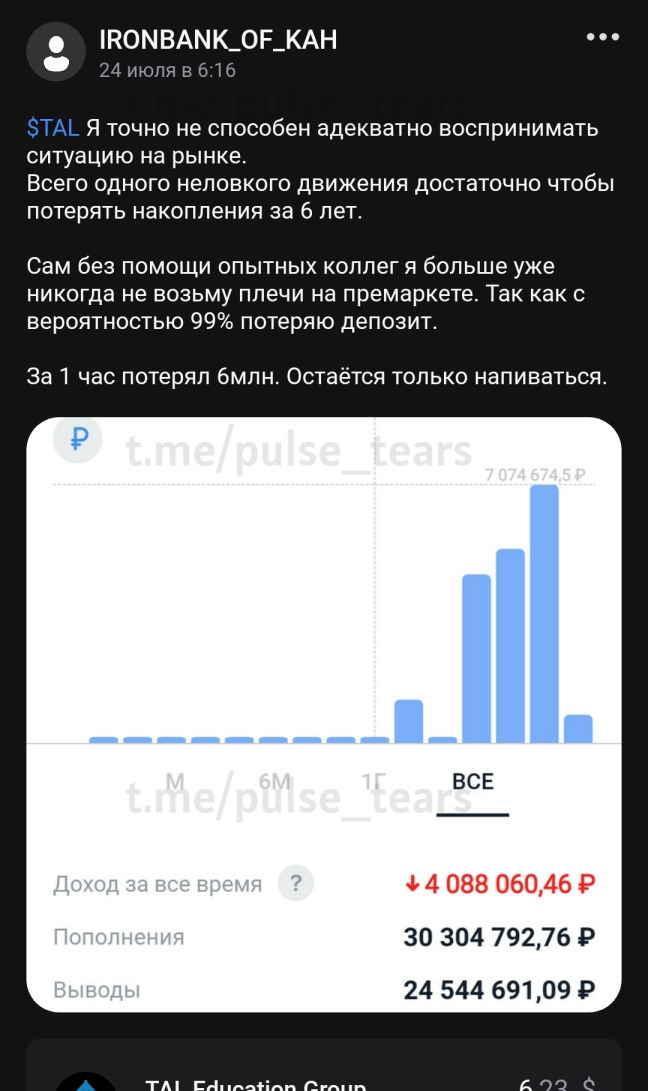Open the post's three-dot overflow menu

tap(603, 38)
